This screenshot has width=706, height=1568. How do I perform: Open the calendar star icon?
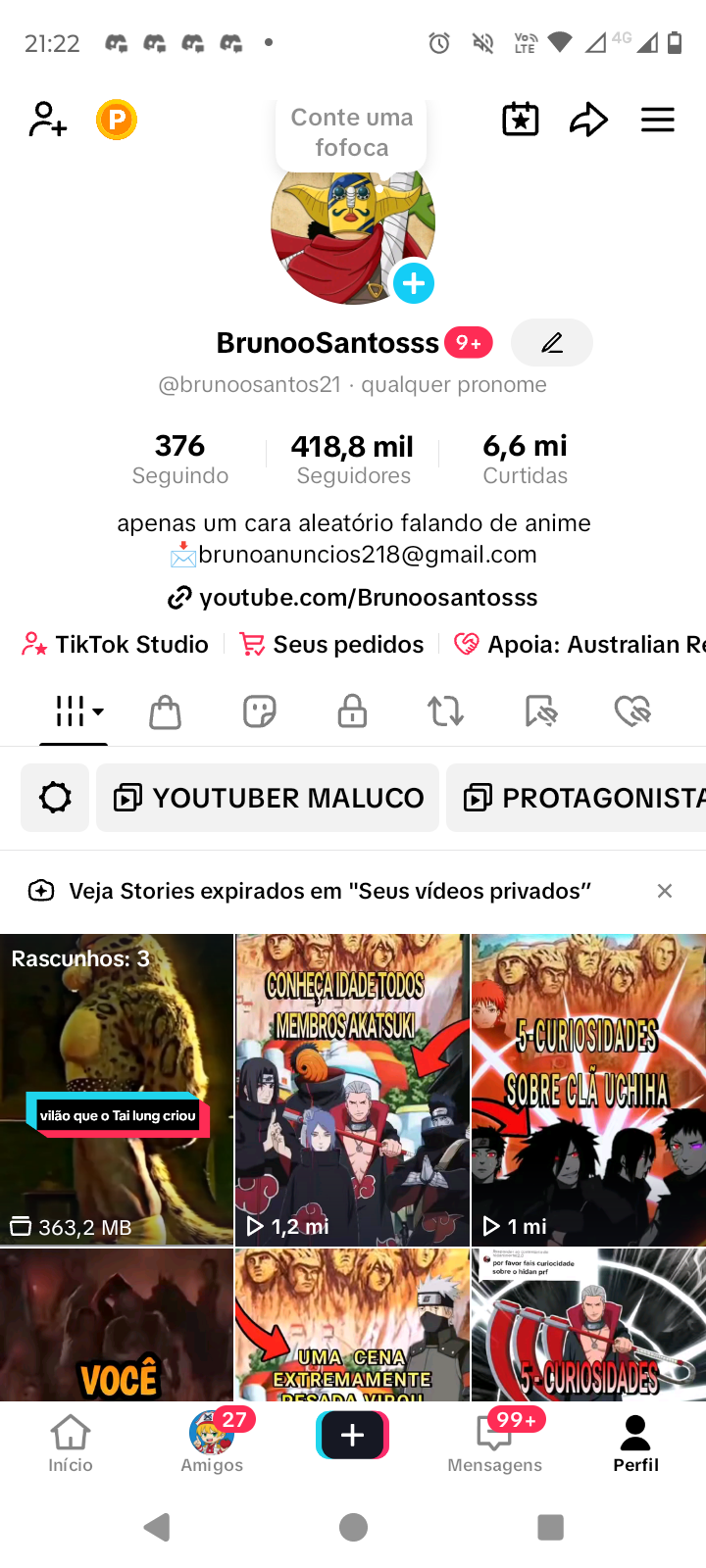point(520,120)
